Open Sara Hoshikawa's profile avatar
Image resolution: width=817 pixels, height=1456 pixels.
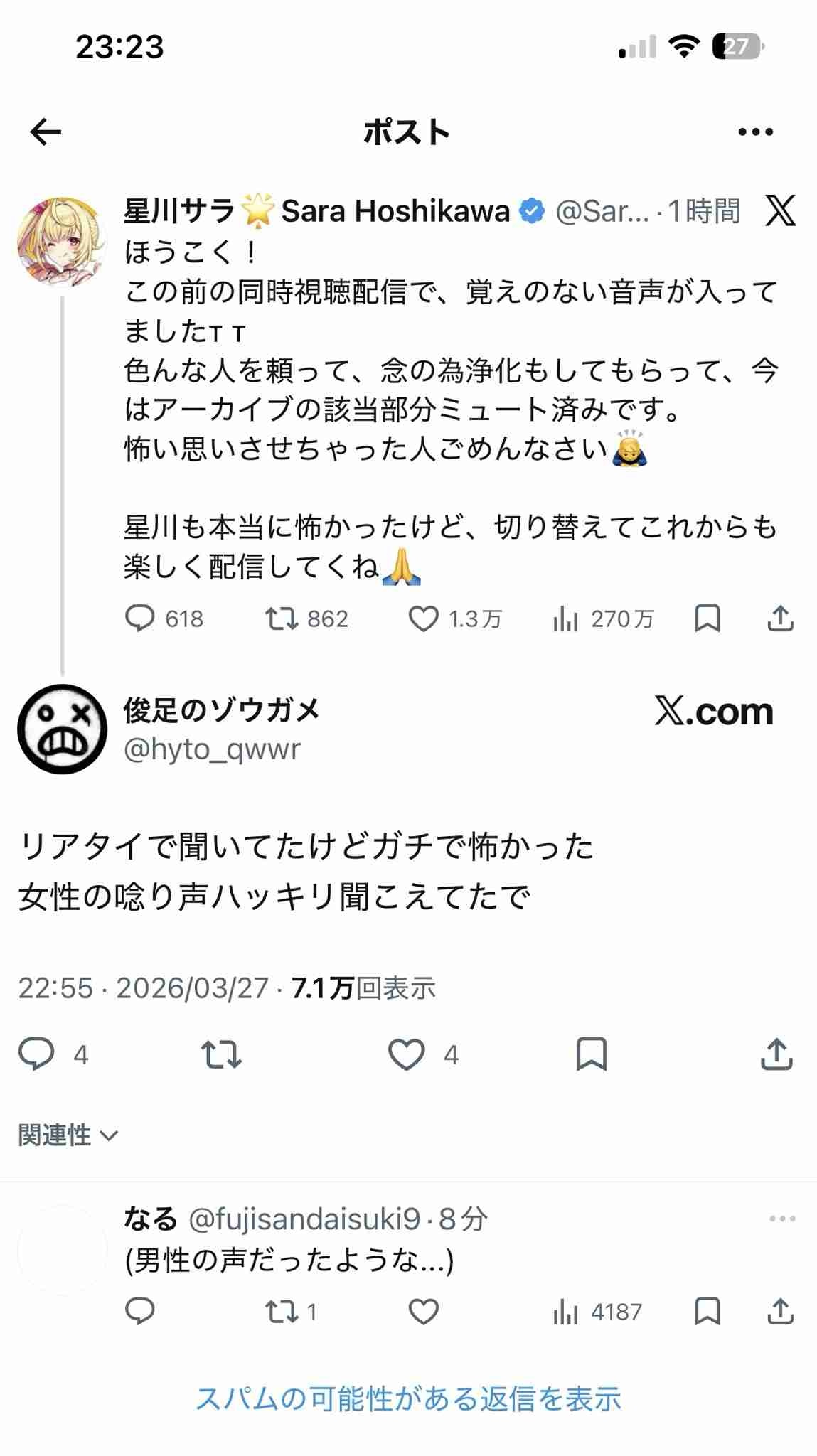point(61,242)
